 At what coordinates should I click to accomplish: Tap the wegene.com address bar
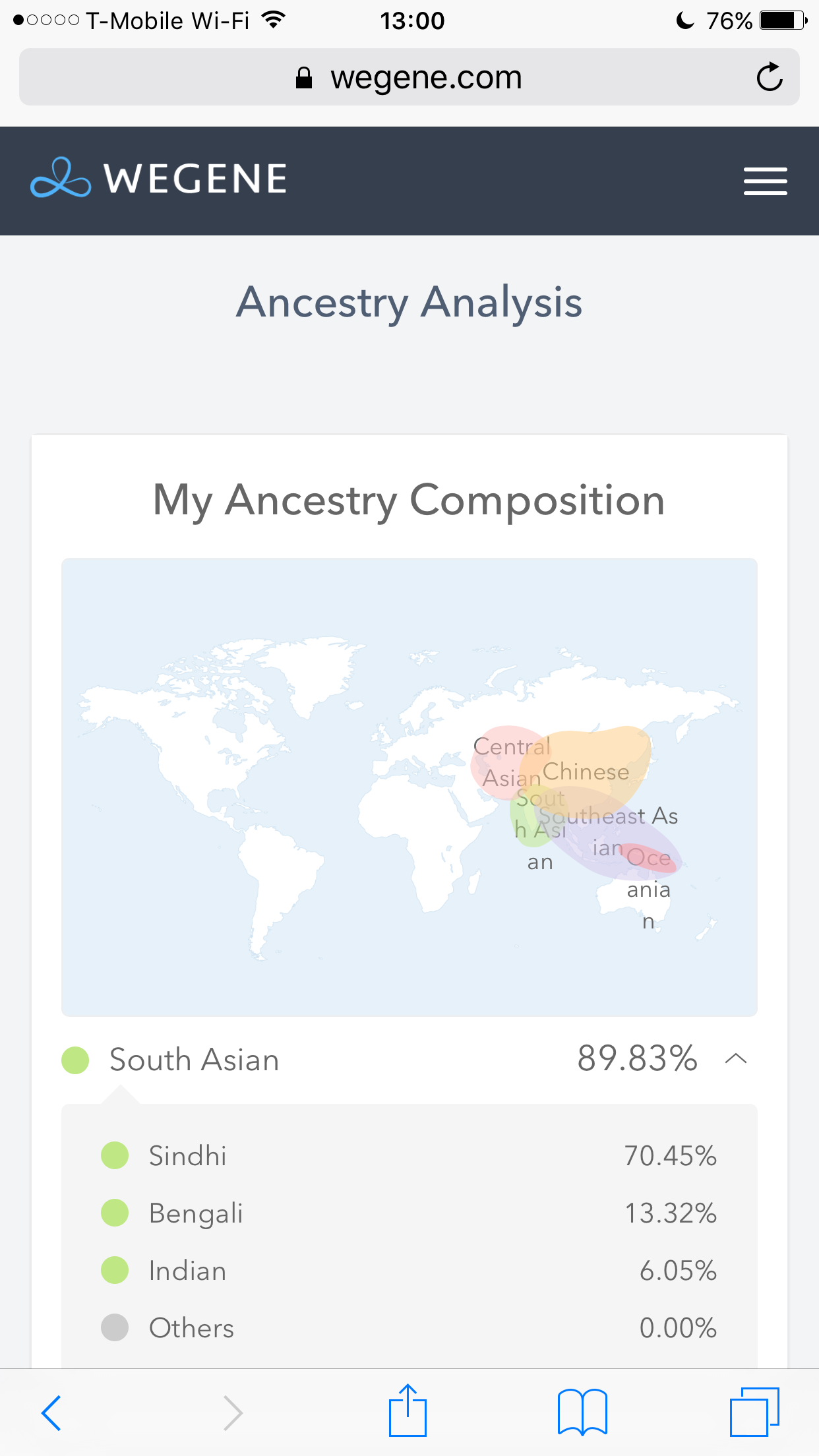tap(409, 77)
